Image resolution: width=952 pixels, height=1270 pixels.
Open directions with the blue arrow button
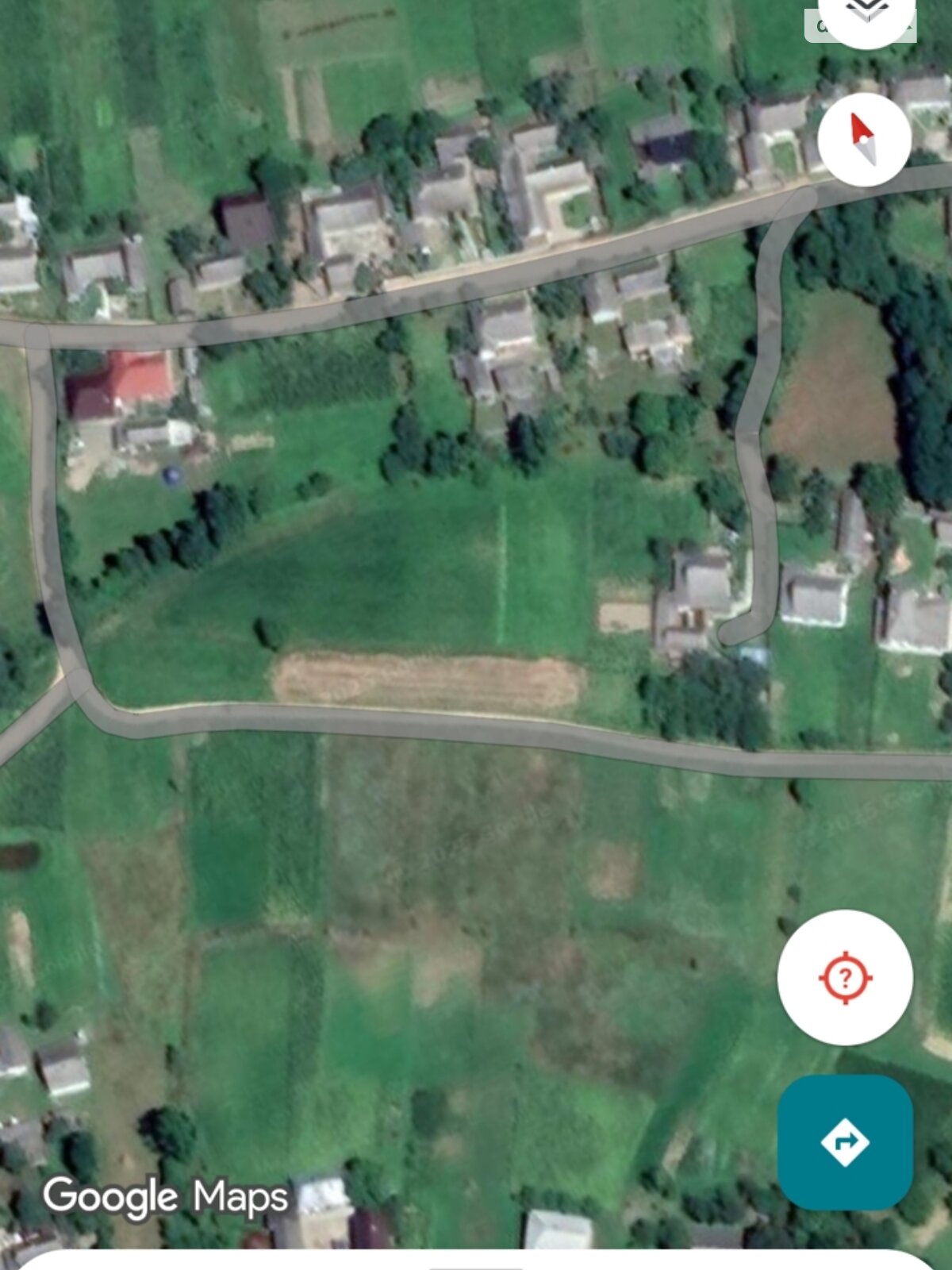845,1142
